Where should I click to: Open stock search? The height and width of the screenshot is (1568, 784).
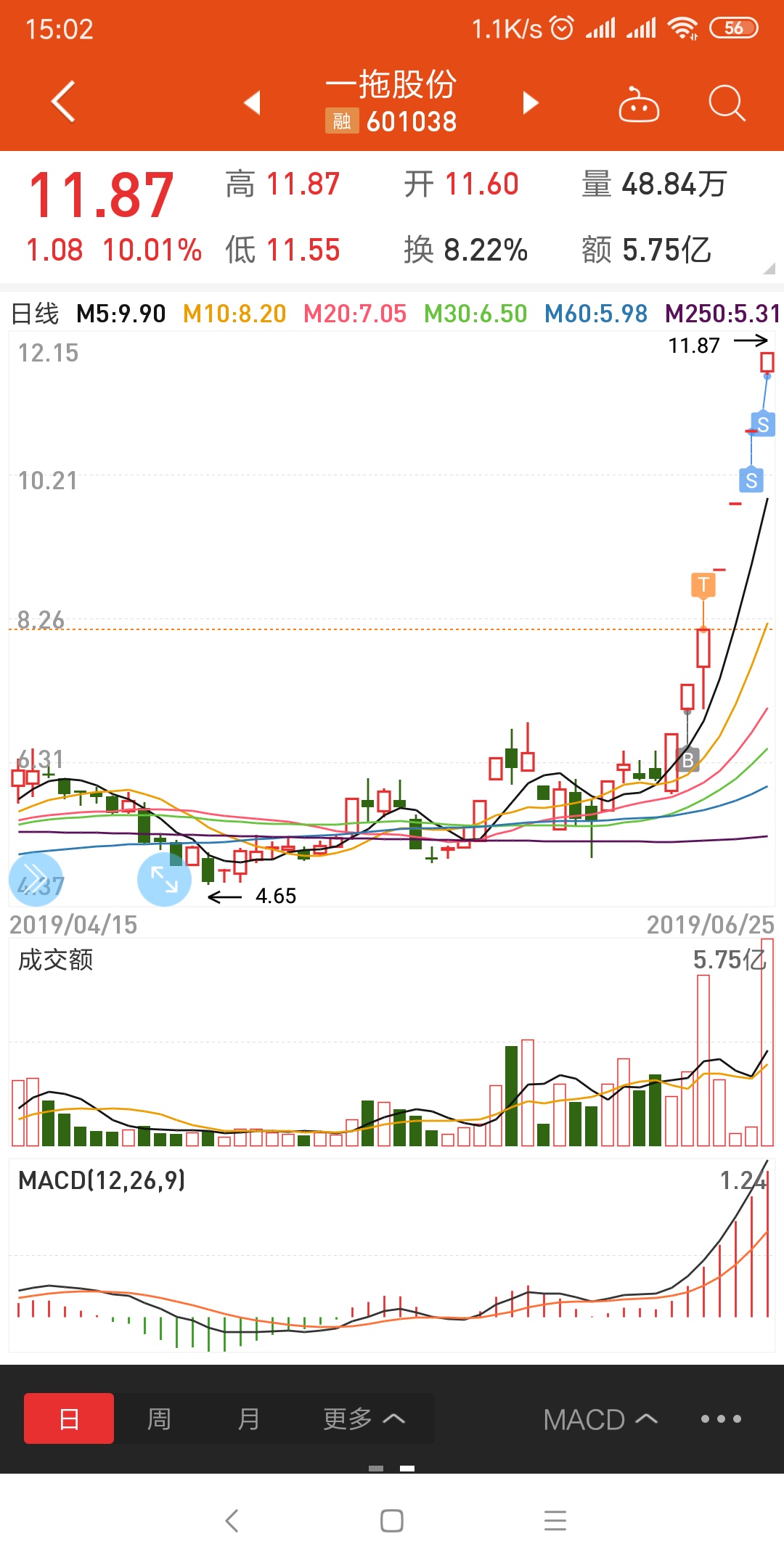pyautogui.click(x=727, y=103)
